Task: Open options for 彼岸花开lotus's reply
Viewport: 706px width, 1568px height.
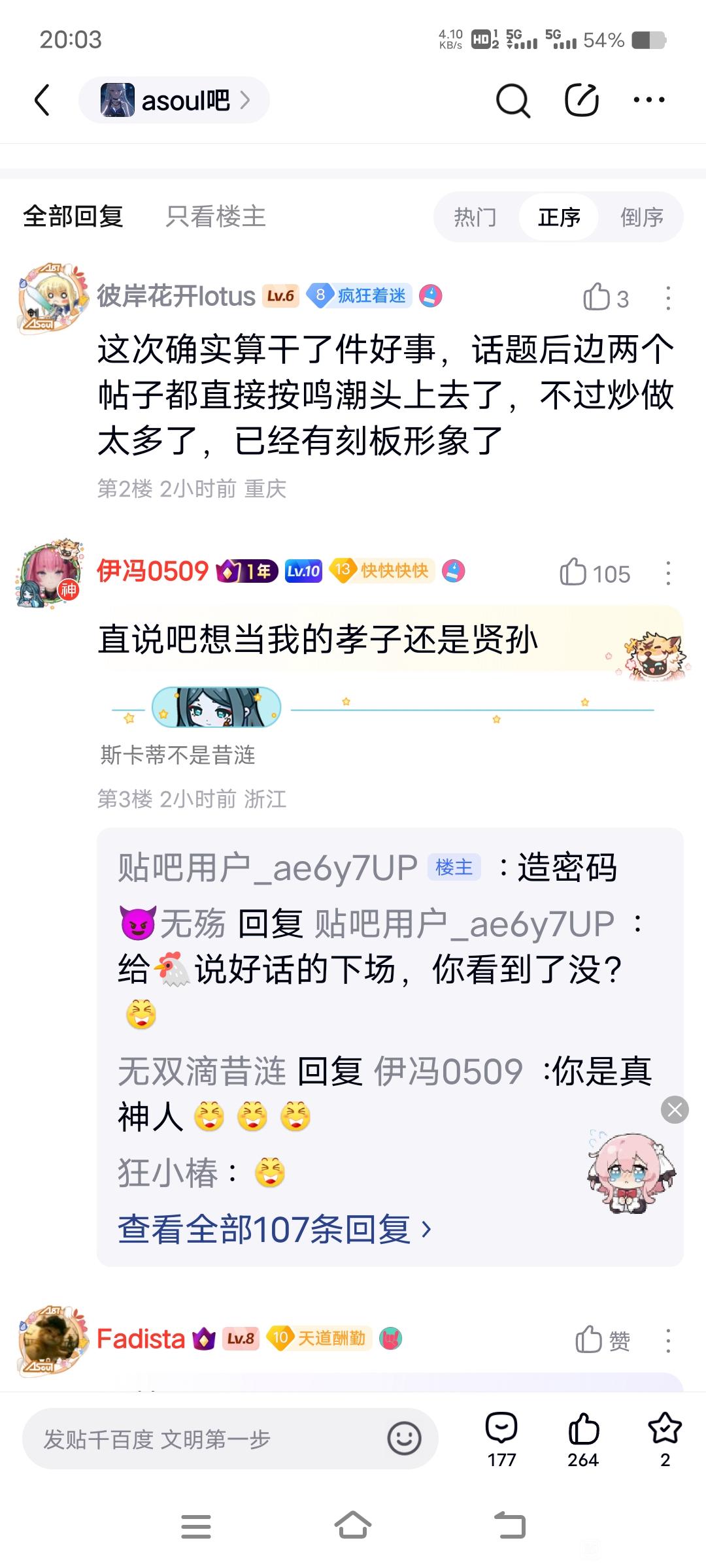Action: point(667,298)
